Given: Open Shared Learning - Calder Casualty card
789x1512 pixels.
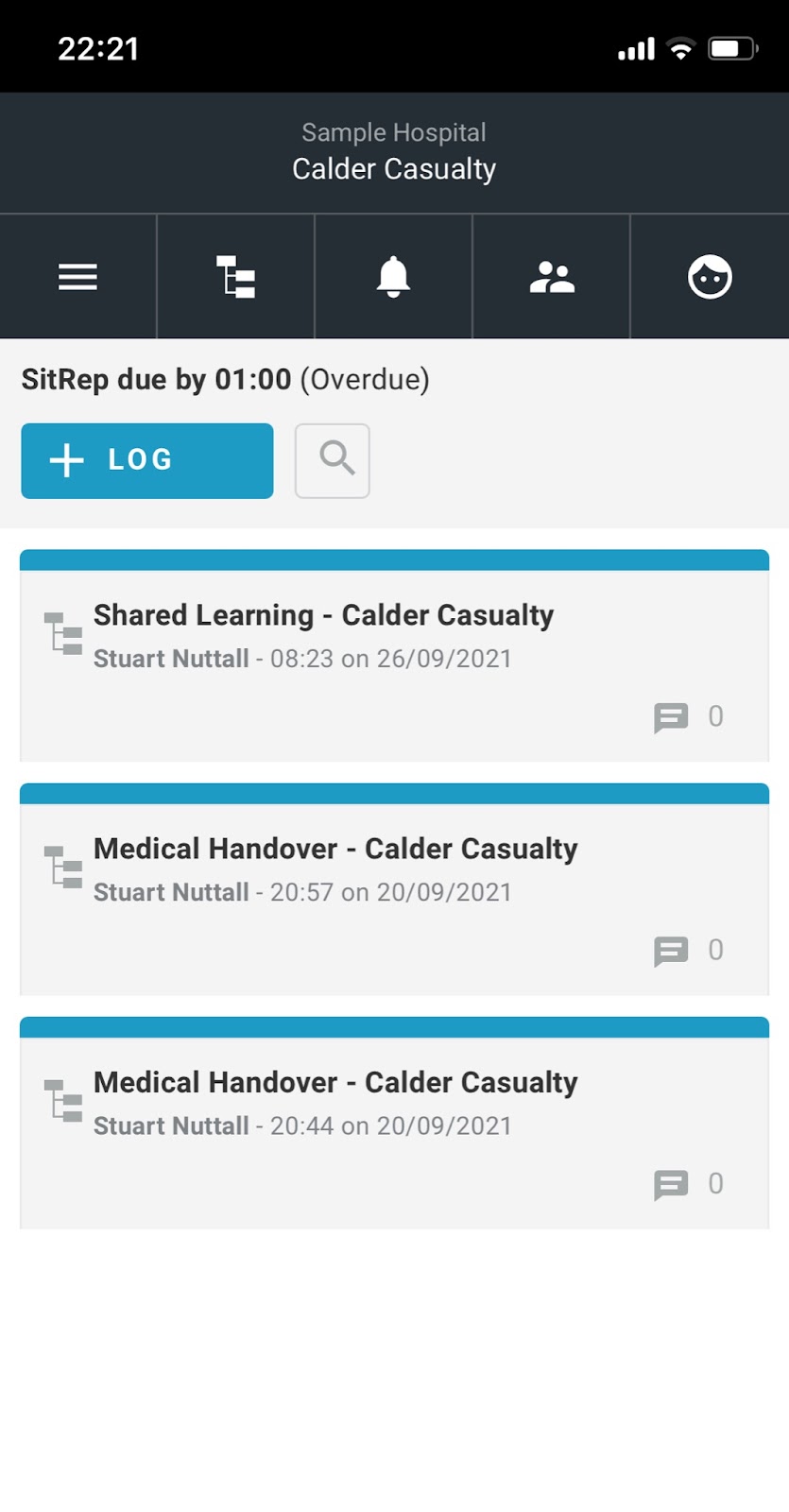Looking at the screenshot, I should pos(323,616).
